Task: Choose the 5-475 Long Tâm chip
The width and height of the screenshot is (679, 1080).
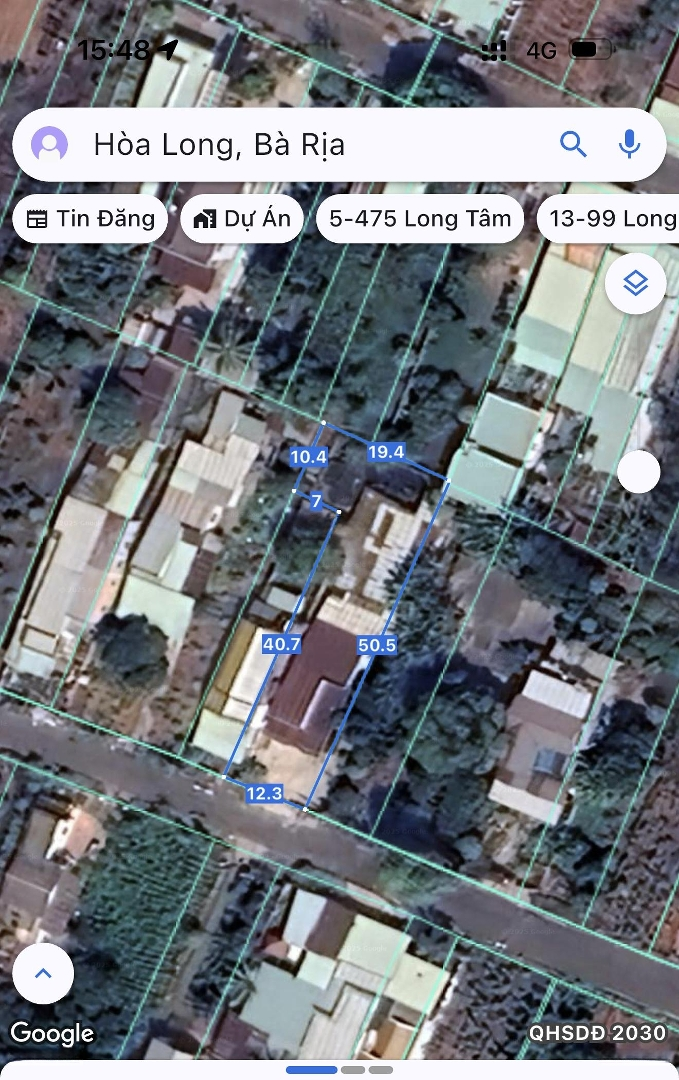Action: click(420, 219)
